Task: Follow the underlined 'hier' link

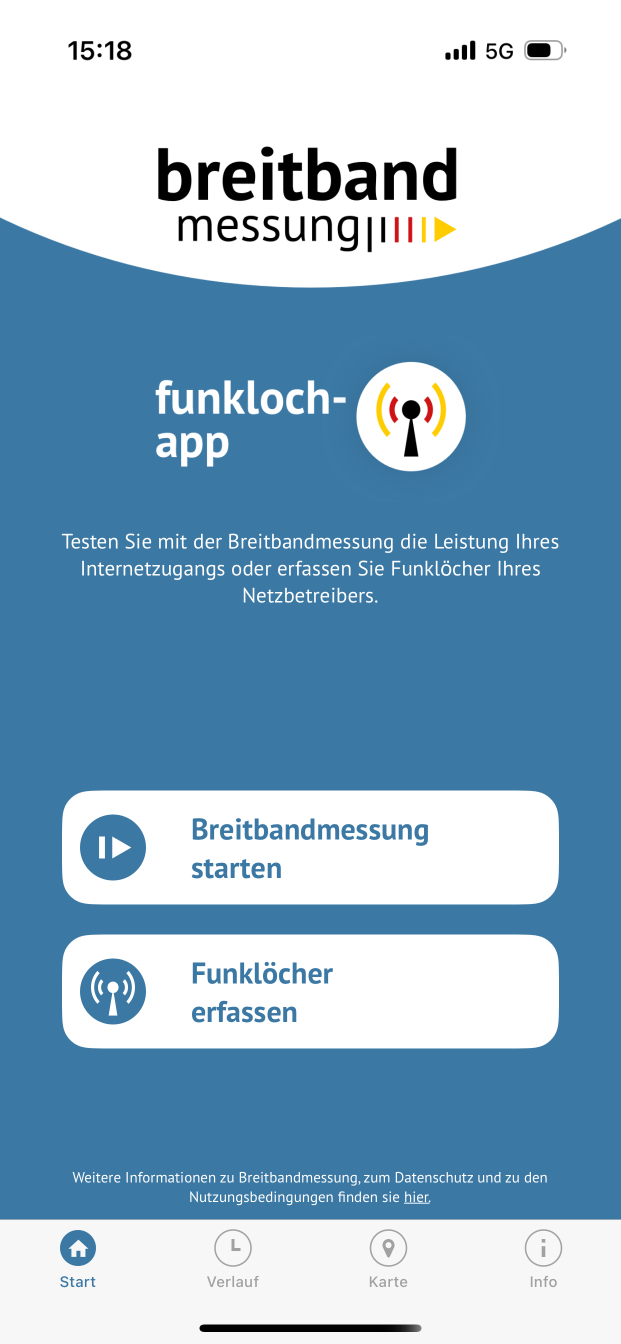Action: [x=416, y=1197]
